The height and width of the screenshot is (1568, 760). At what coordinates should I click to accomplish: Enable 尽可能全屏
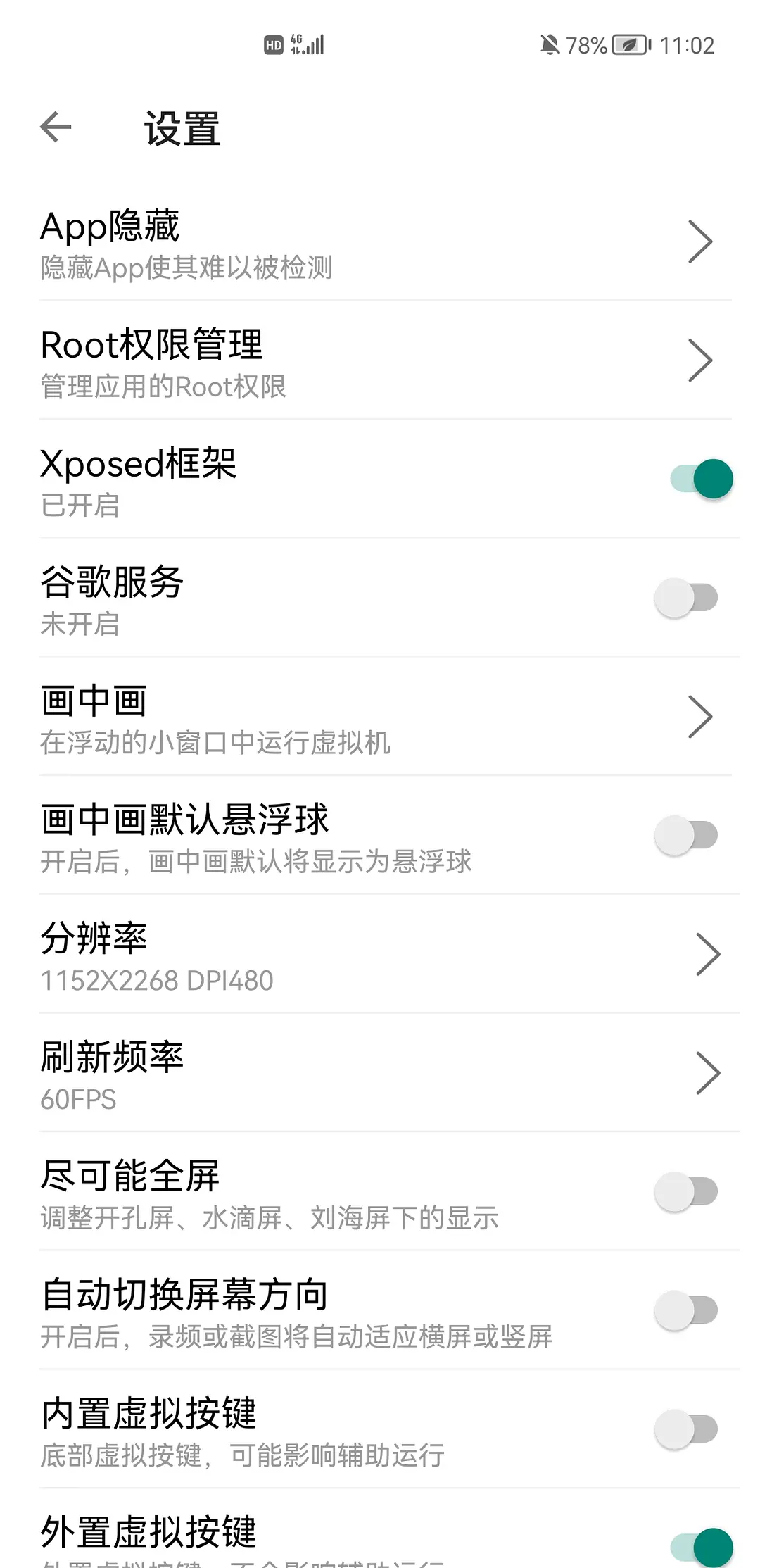pos(686,1192)
